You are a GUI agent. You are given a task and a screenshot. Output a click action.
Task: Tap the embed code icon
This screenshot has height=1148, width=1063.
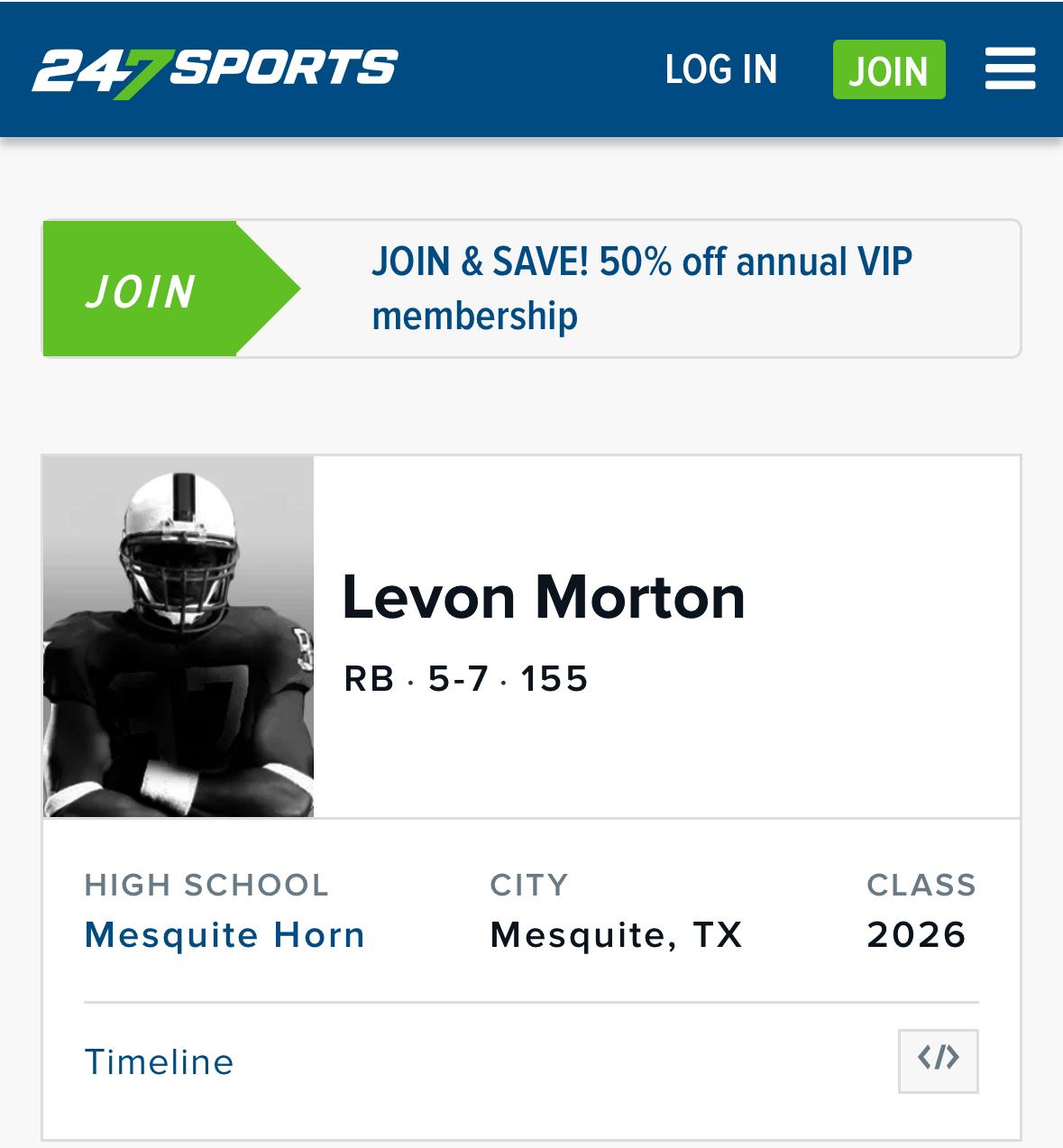(x=938, y=1061)
